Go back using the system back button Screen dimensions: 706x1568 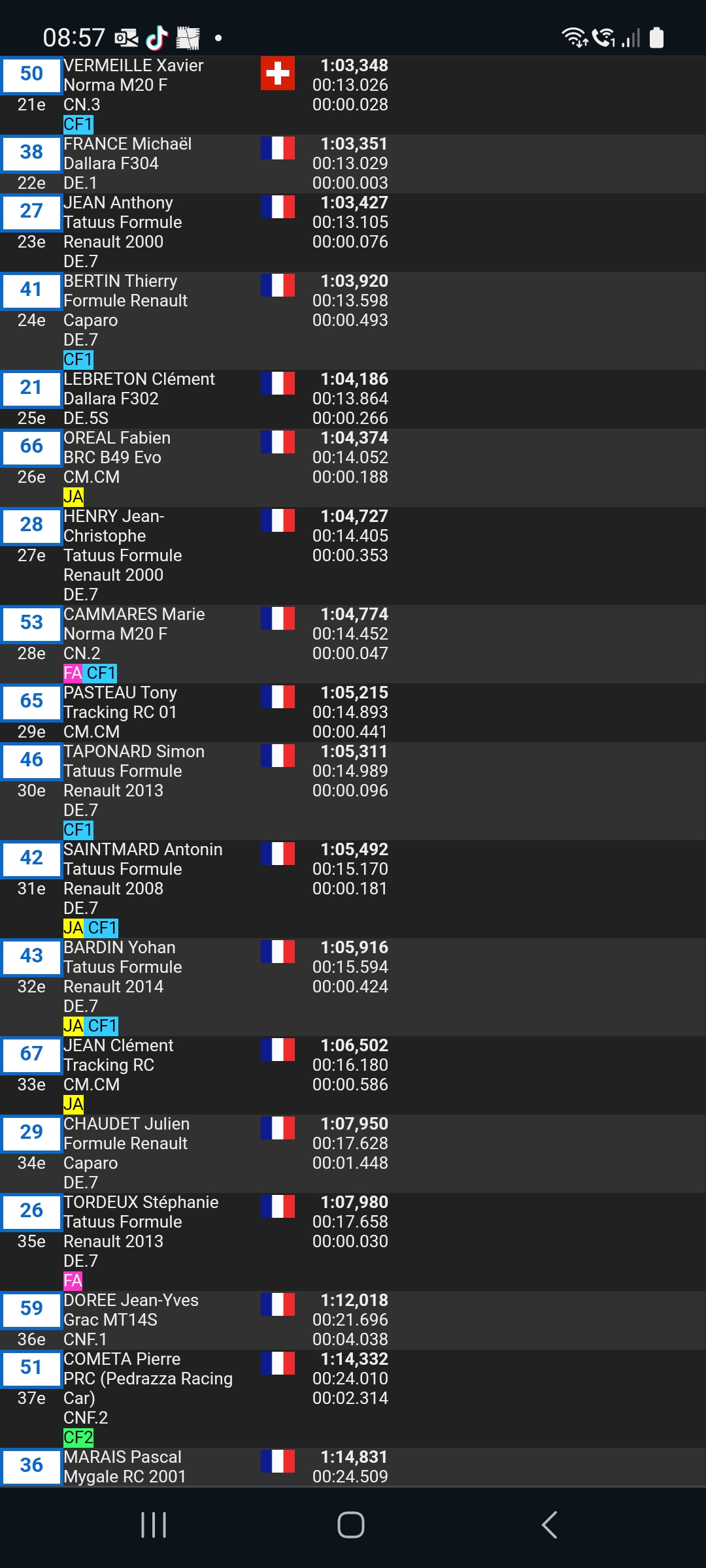[x=550, y=1525]
